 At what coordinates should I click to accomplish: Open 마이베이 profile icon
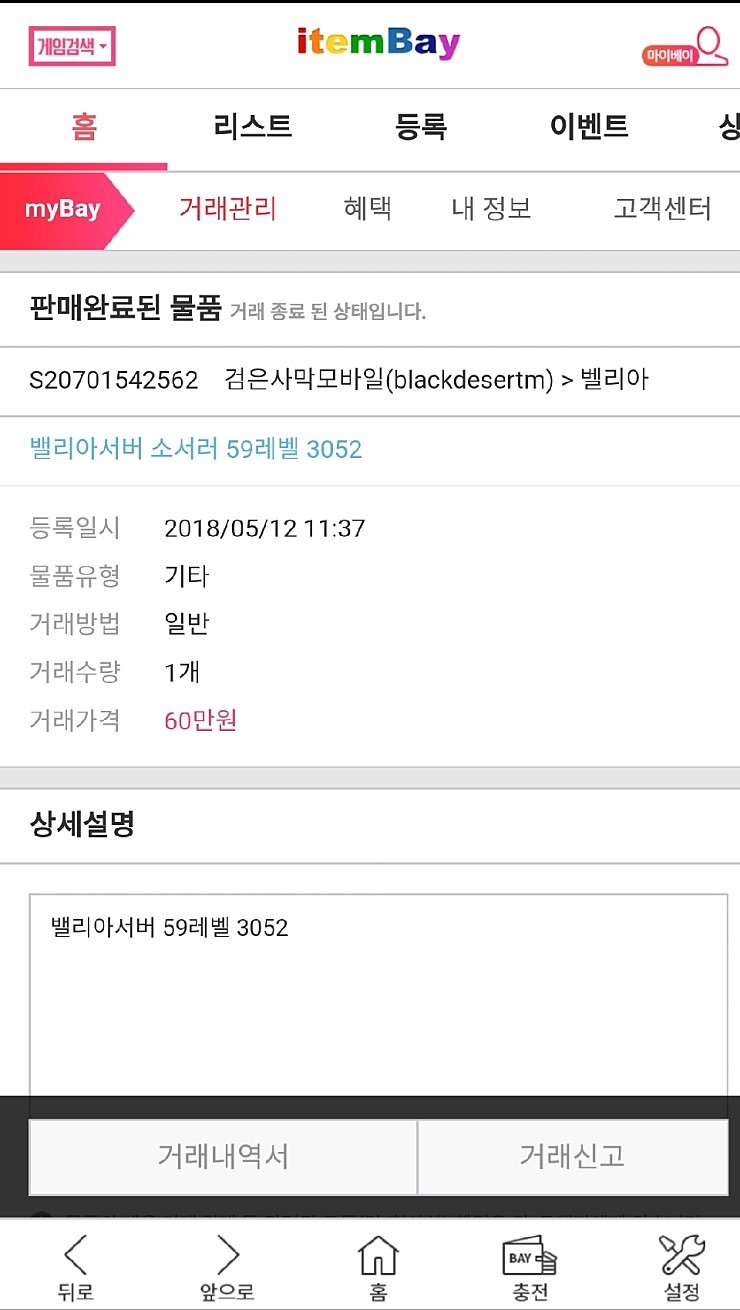coord(685,46)
